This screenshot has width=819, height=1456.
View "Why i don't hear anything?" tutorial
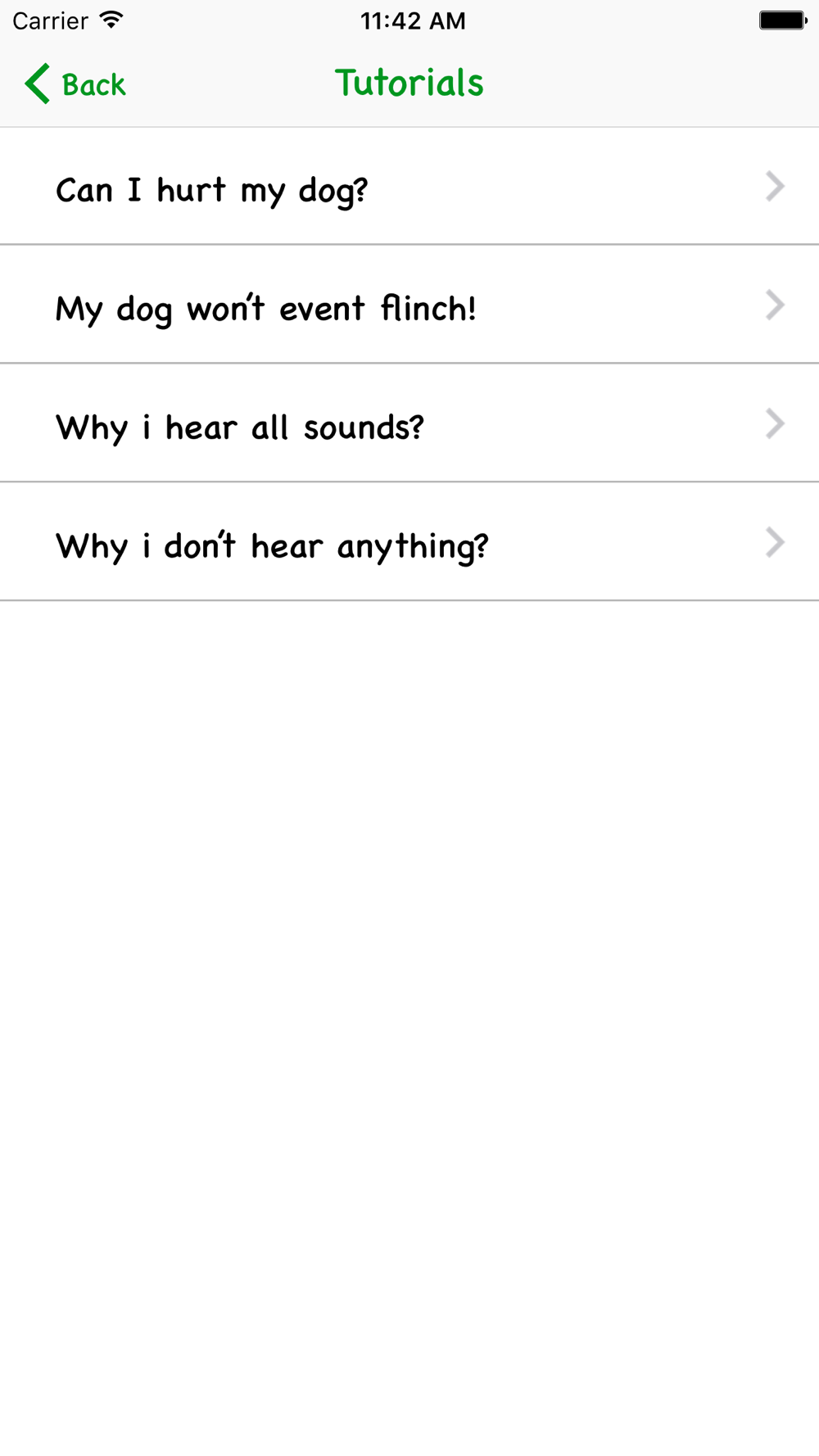click(409, 542)
